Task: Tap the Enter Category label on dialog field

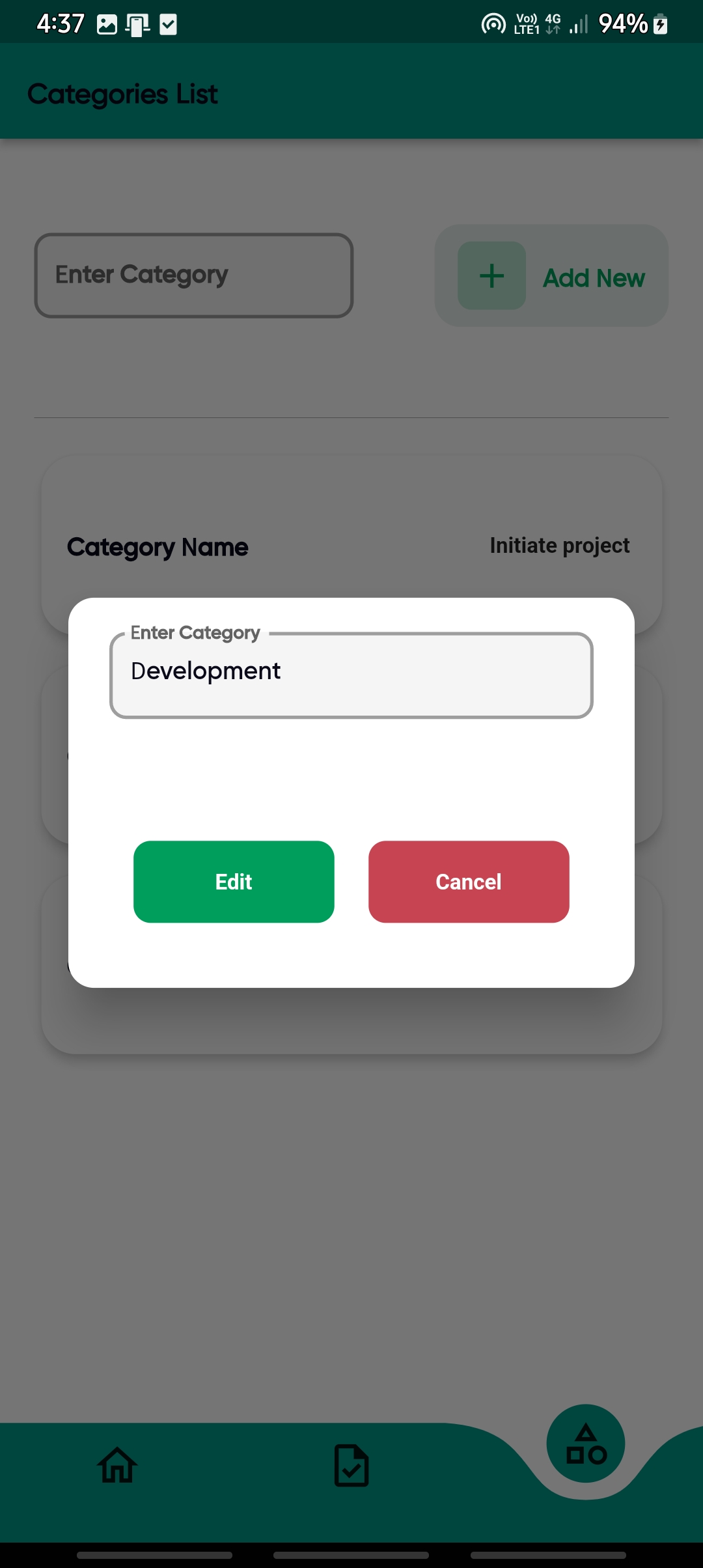Action: (x=195, y=632)
